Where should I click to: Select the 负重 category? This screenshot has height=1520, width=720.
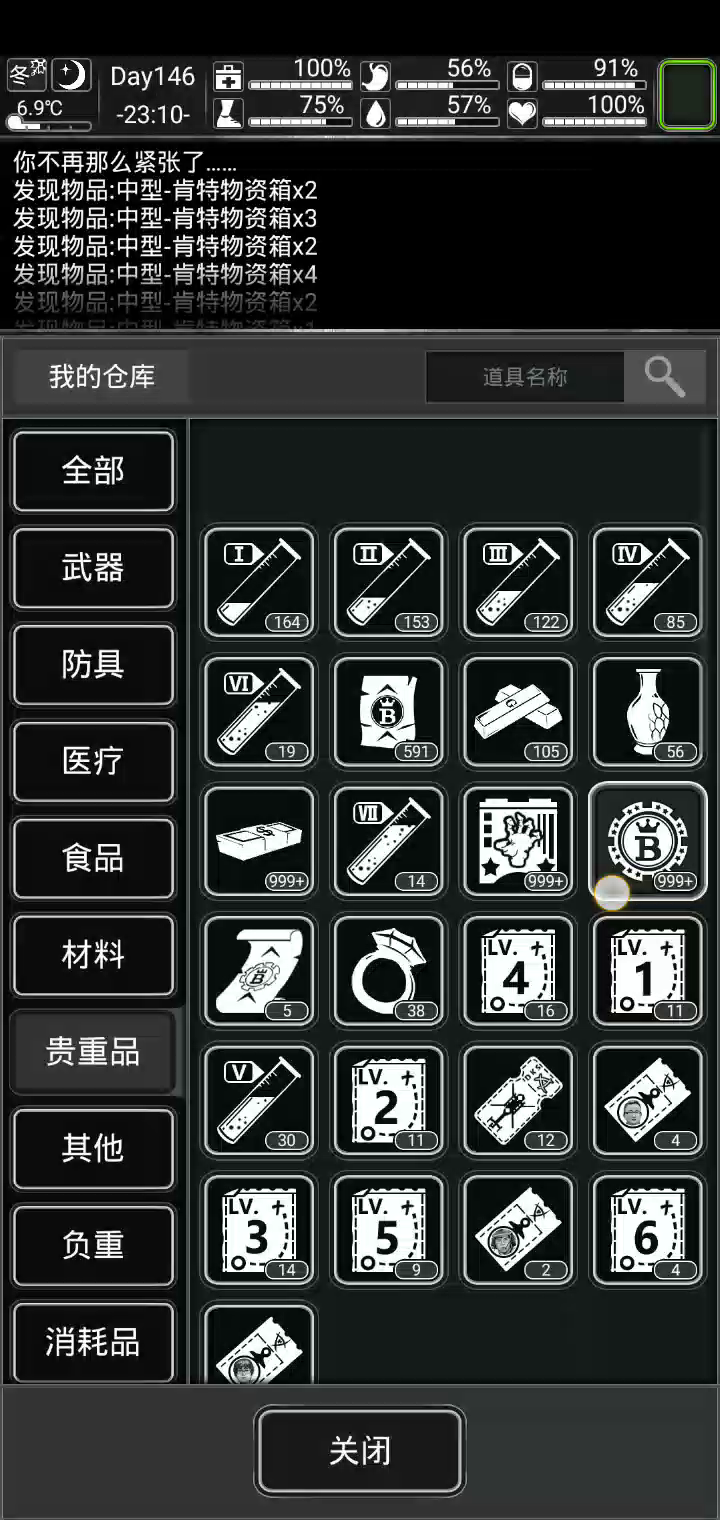pyautogui.click(x=93, y=1245)
